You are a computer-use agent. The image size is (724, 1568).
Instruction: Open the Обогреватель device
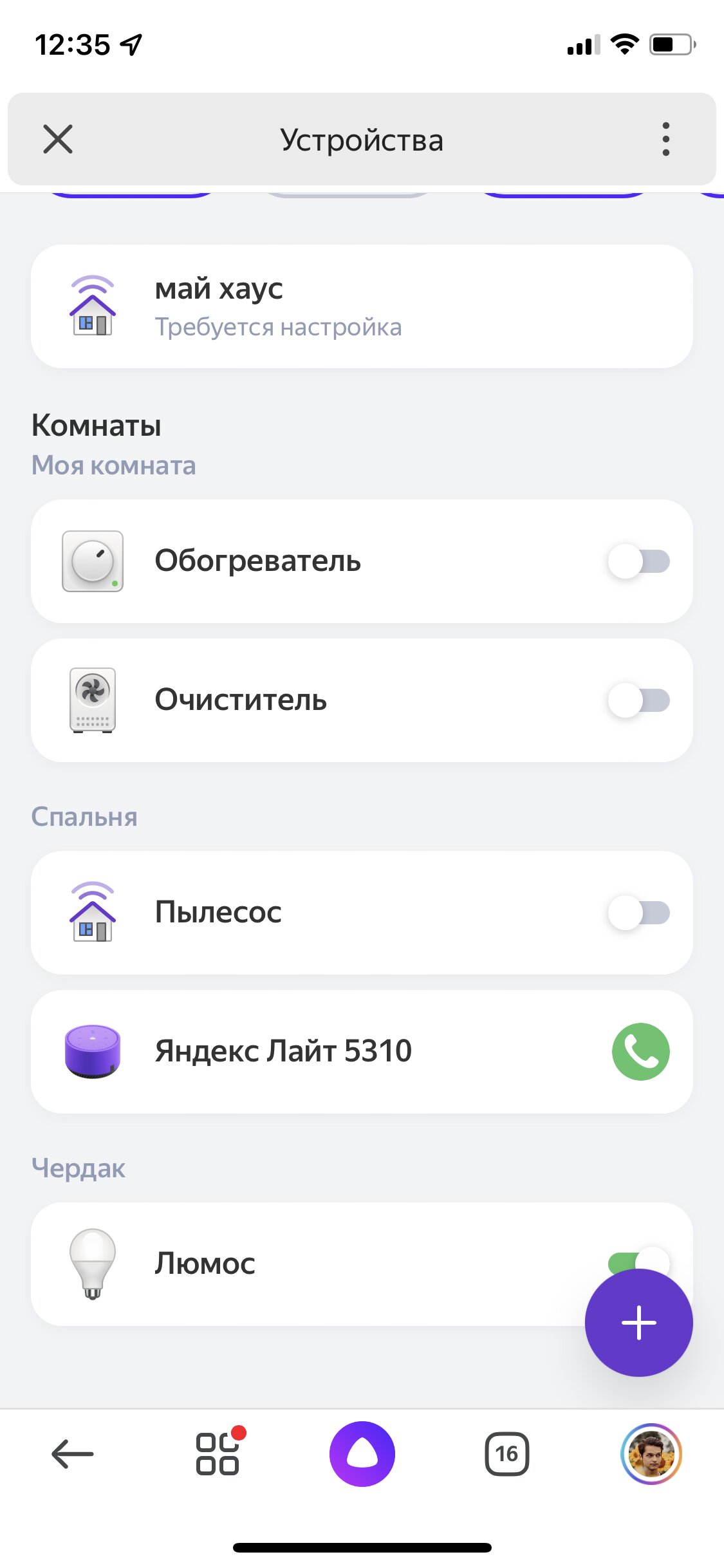point(362,561)
